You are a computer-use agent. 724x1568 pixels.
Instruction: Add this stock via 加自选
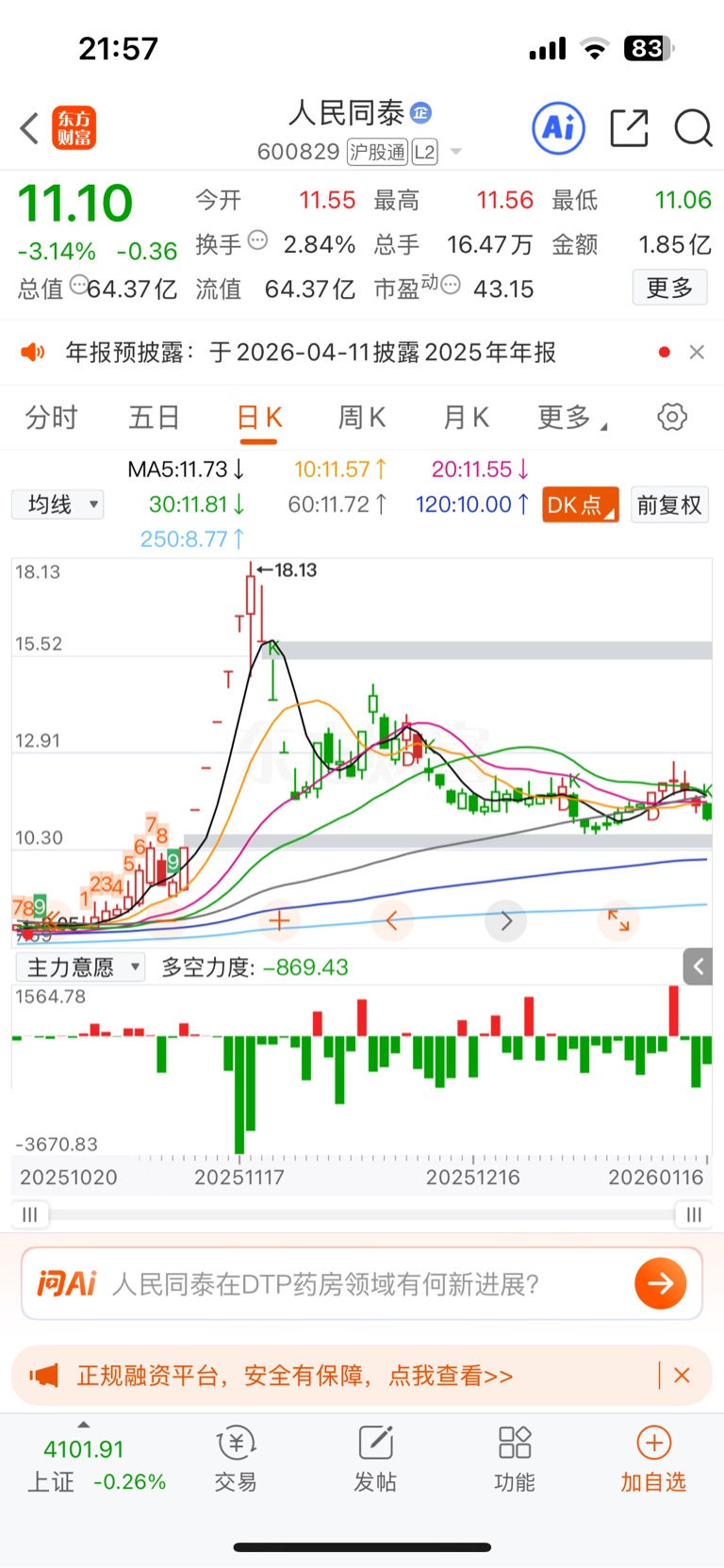(x=653, y=1458)
